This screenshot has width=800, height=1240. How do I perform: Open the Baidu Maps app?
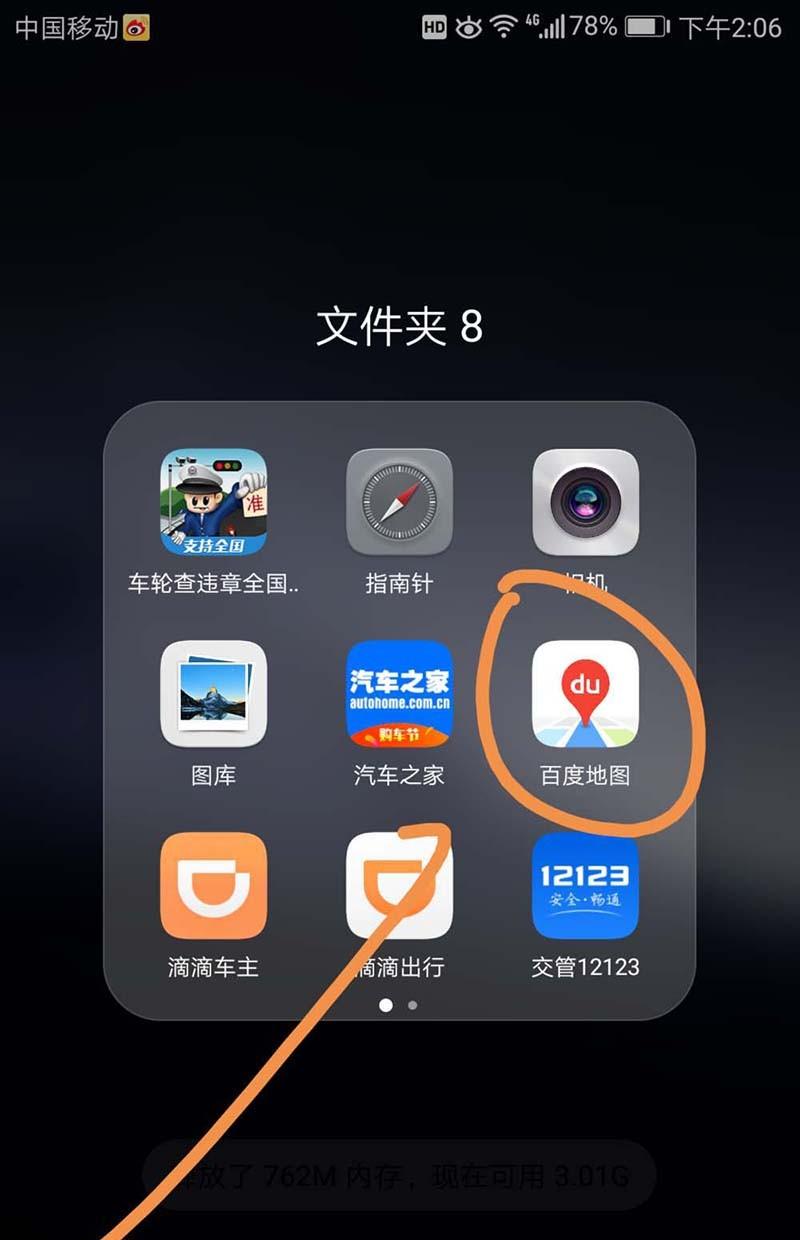(x=585, y=695)
